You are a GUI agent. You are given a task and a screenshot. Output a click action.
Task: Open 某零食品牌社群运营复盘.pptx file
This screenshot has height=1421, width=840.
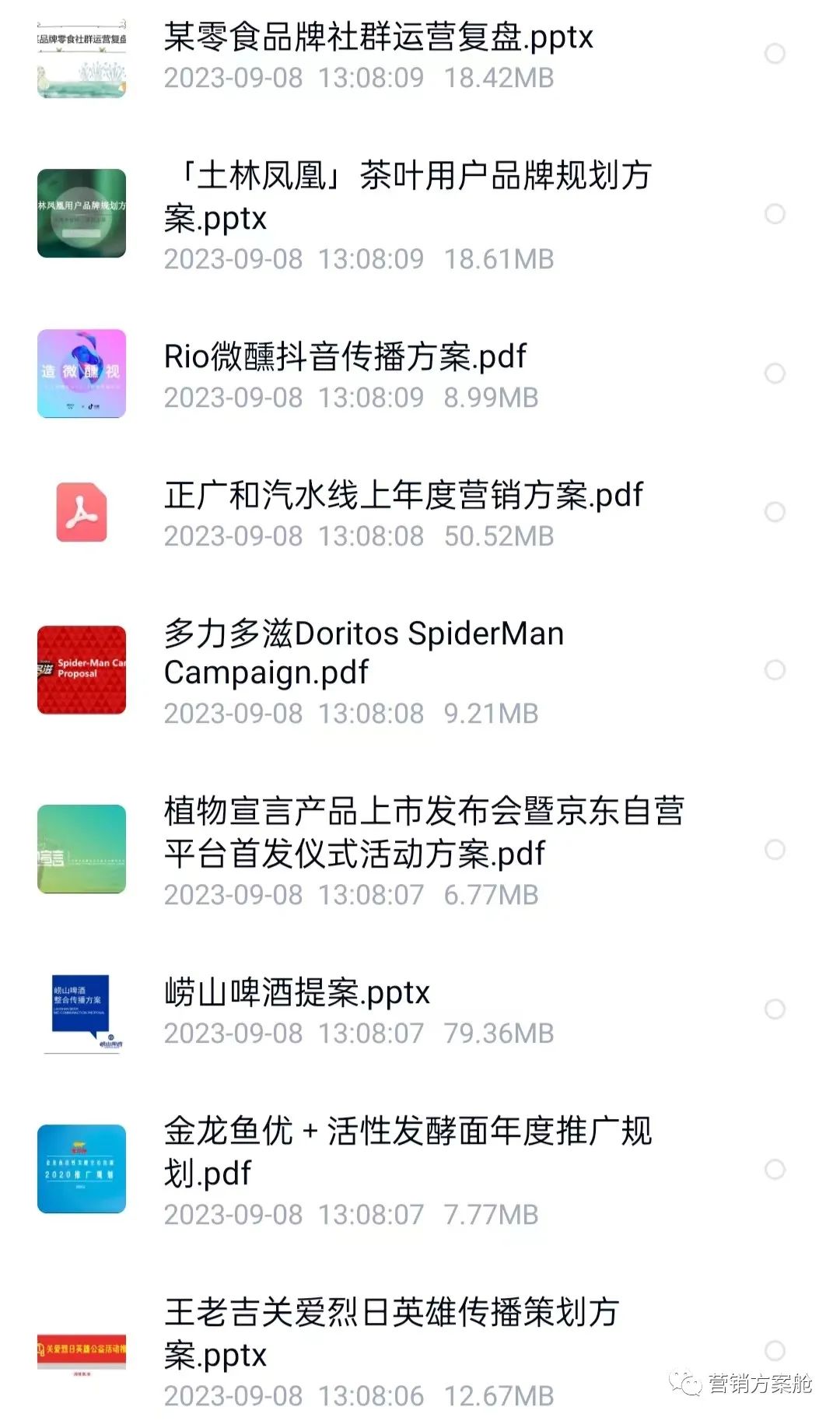point(378,37)
